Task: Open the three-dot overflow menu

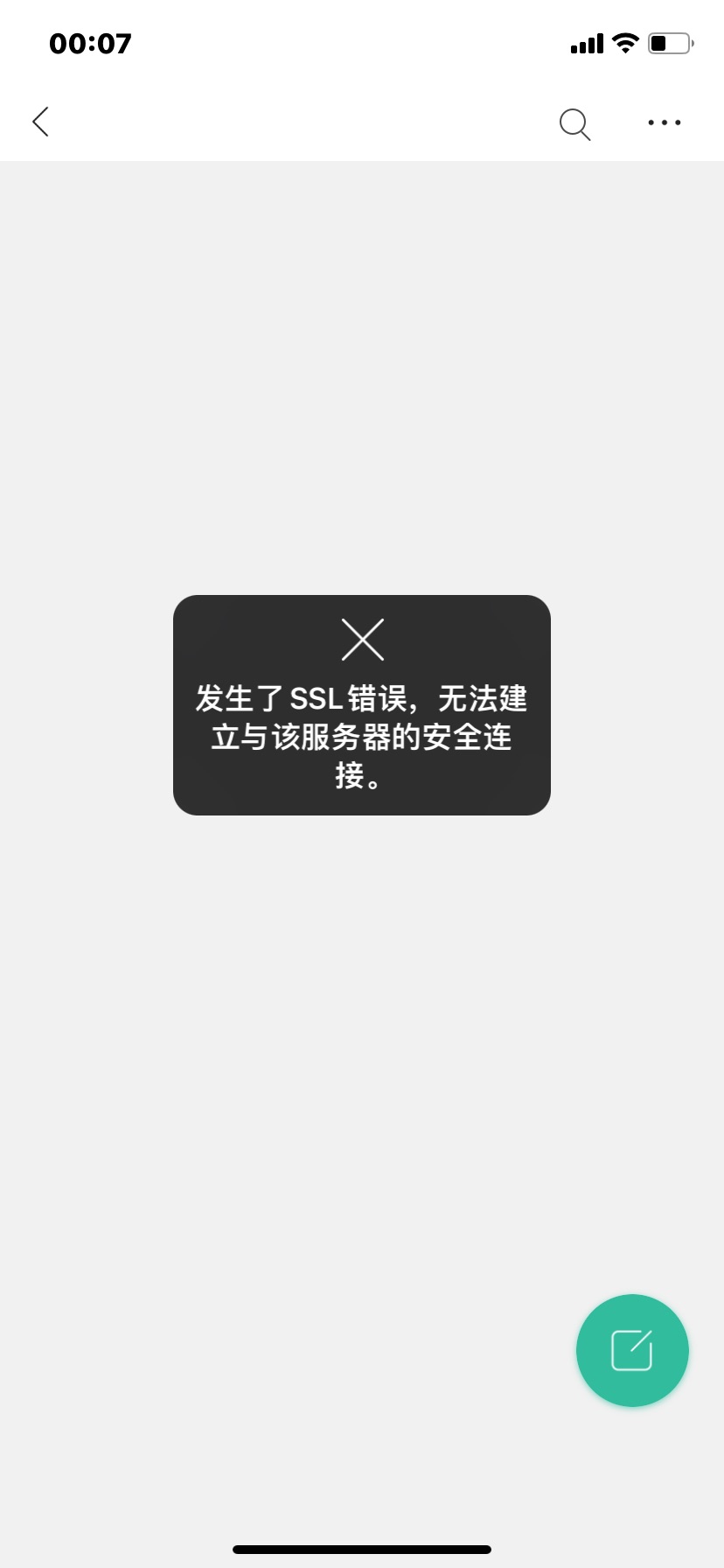Action: [664, 122]
